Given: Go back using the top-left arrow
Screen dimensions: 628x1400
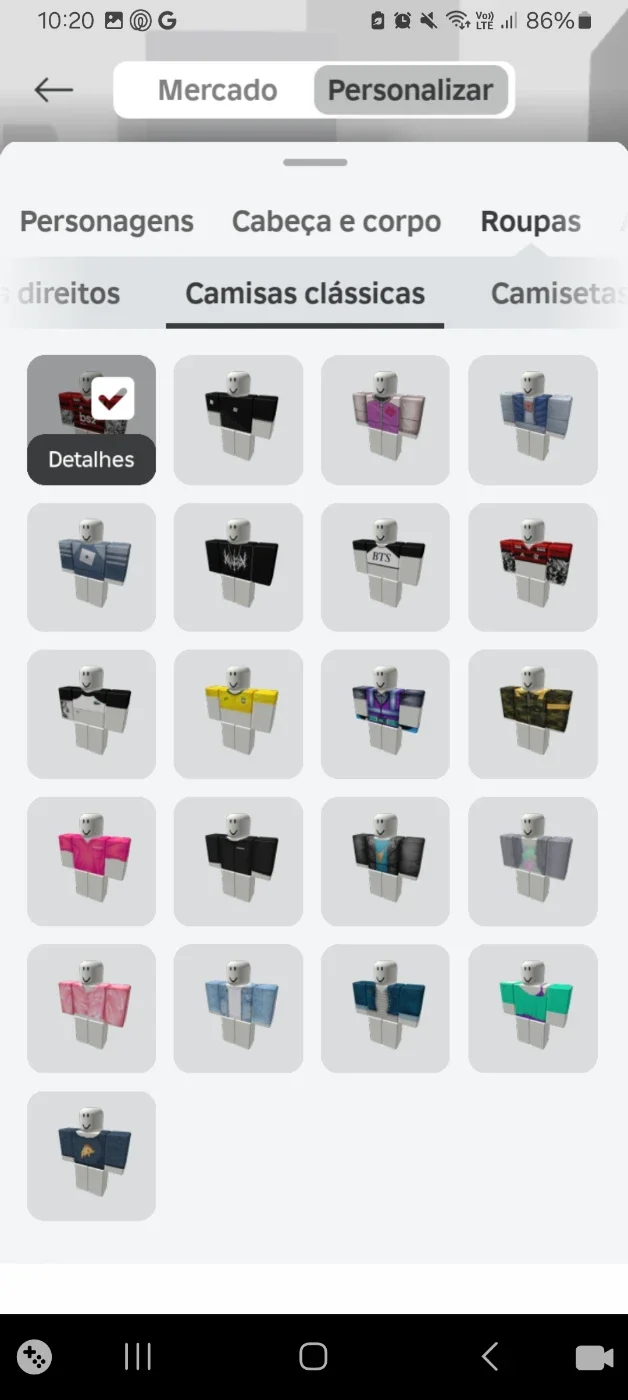Looking at the screenshot, I should tap(53, 90).
